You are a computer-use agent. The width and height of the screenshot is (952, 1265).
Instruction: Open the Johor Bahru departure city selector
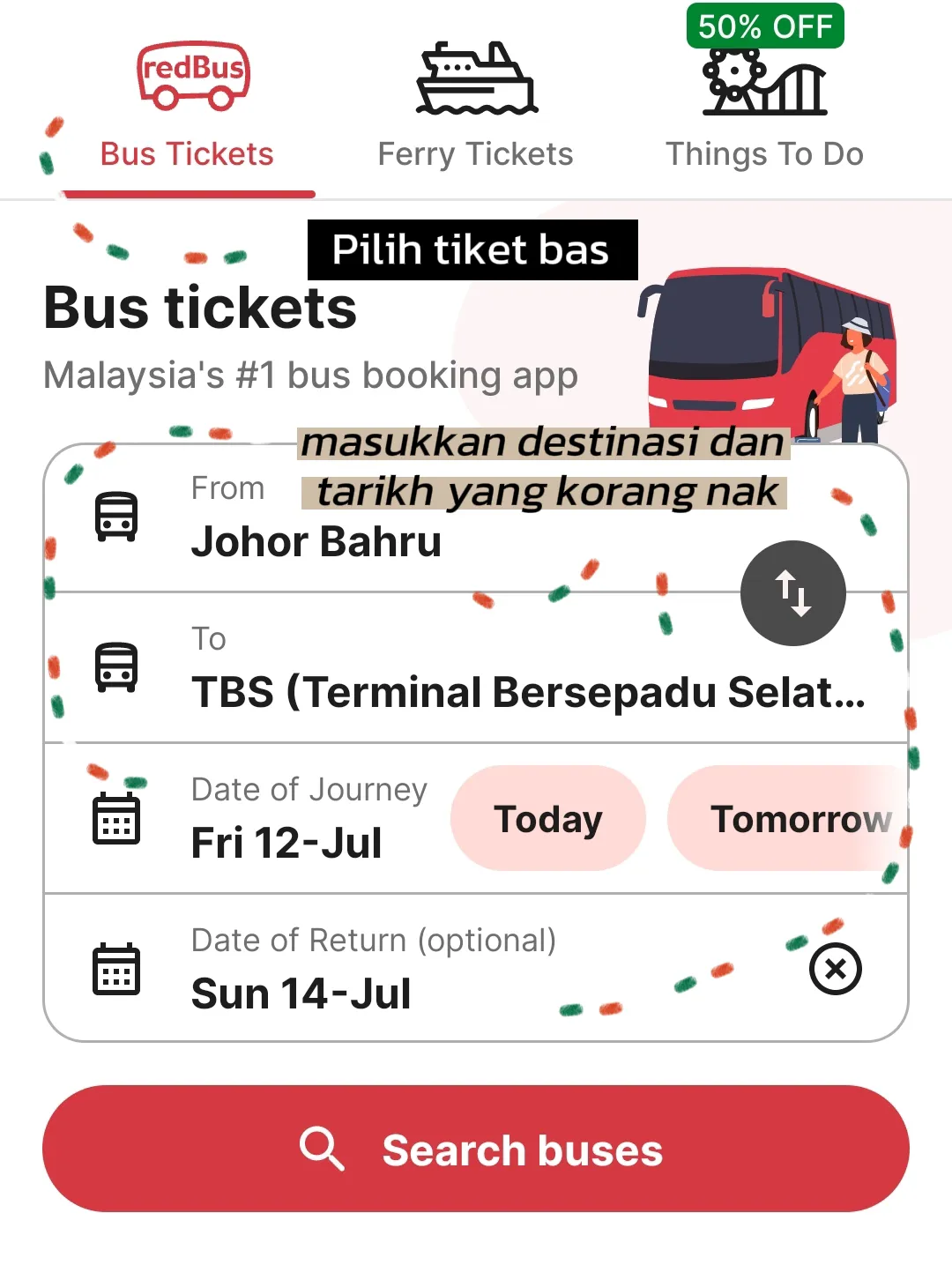(317, 541)
